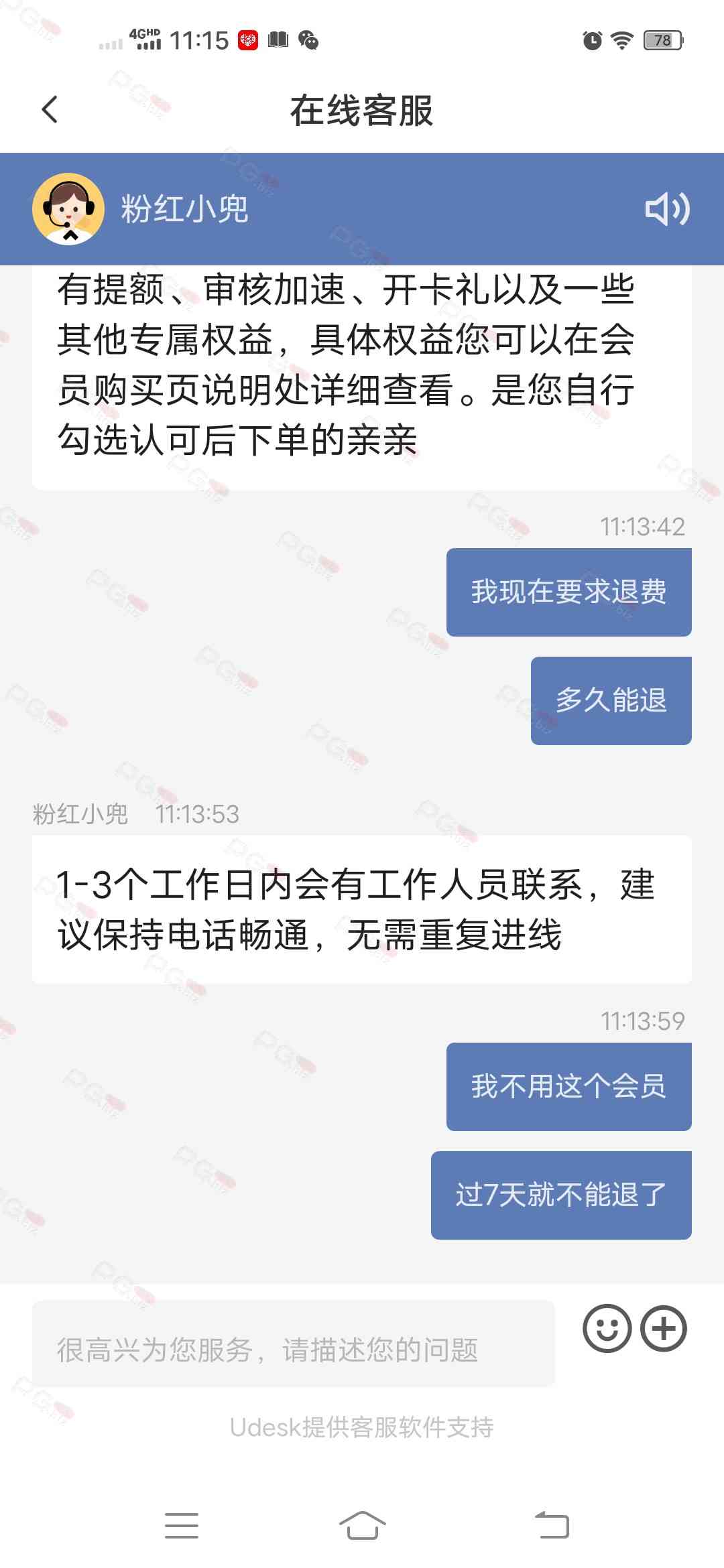Tap the system home button
The height and width of the screenshot is (1568, 724).
(x=362, y=1525)
